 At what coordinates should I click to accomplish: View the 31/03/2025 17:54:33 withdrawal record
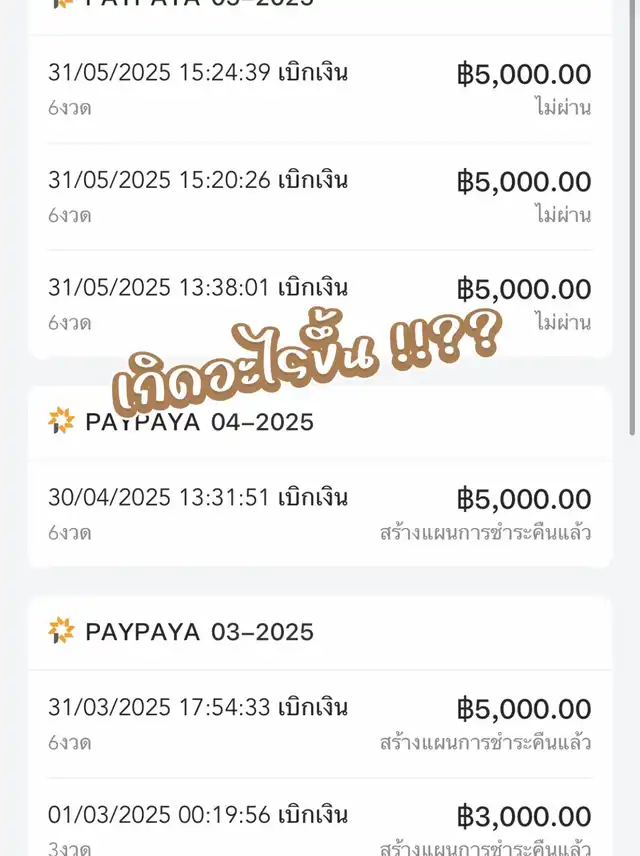point(319,723)
